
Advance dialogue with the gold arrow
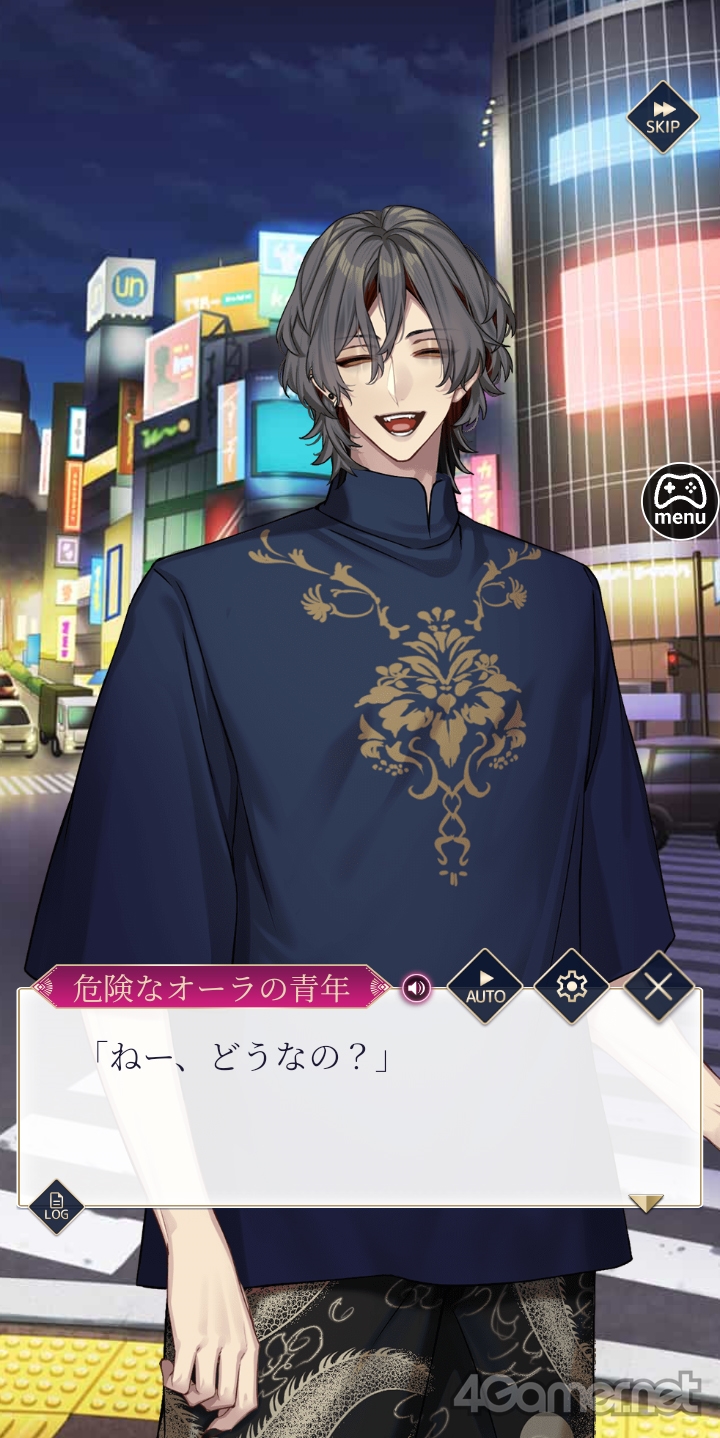pyautogui.click(x=646, y=1203)
